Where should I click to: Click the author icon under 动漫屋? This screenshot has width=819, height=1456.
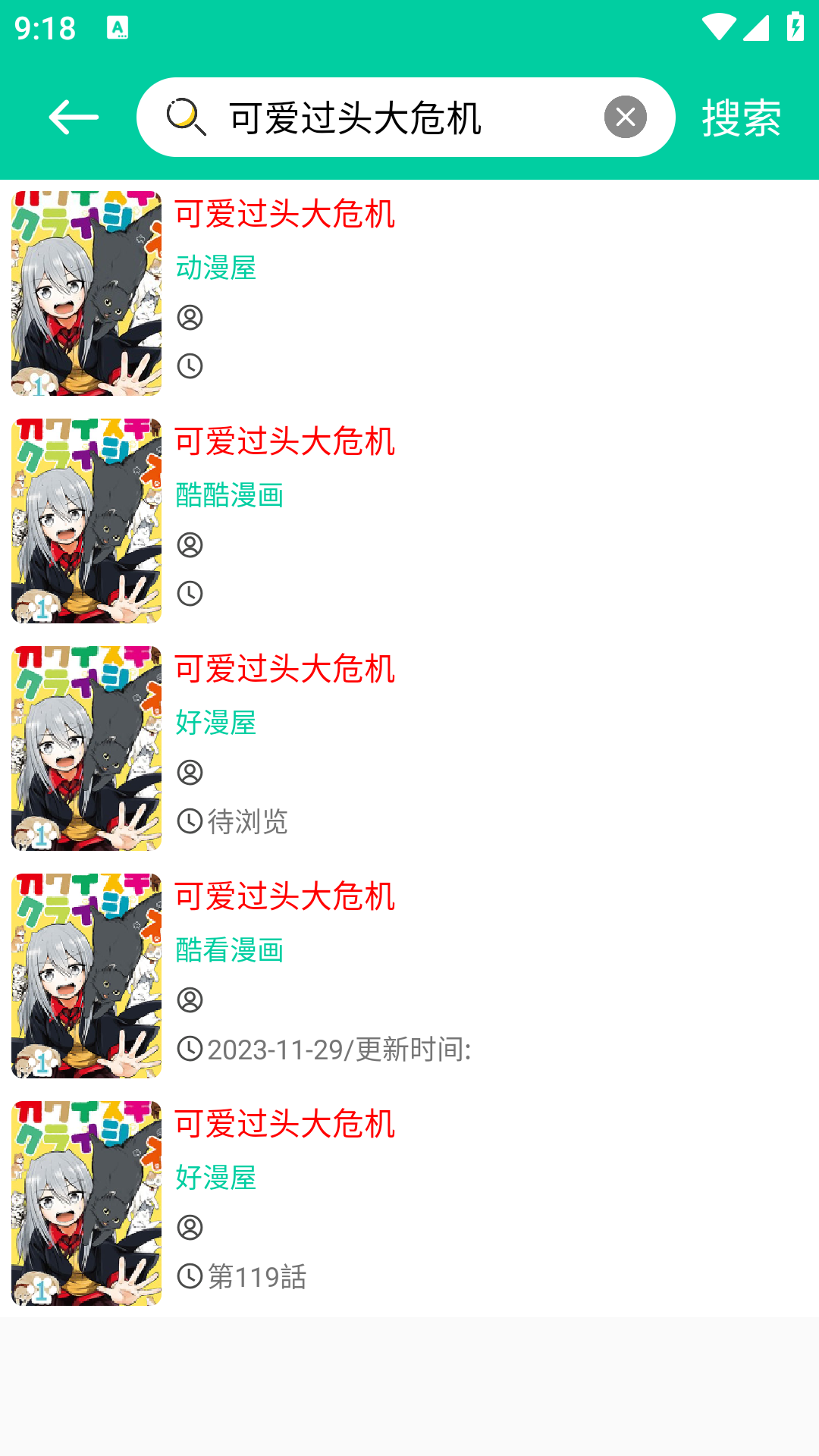190,318
